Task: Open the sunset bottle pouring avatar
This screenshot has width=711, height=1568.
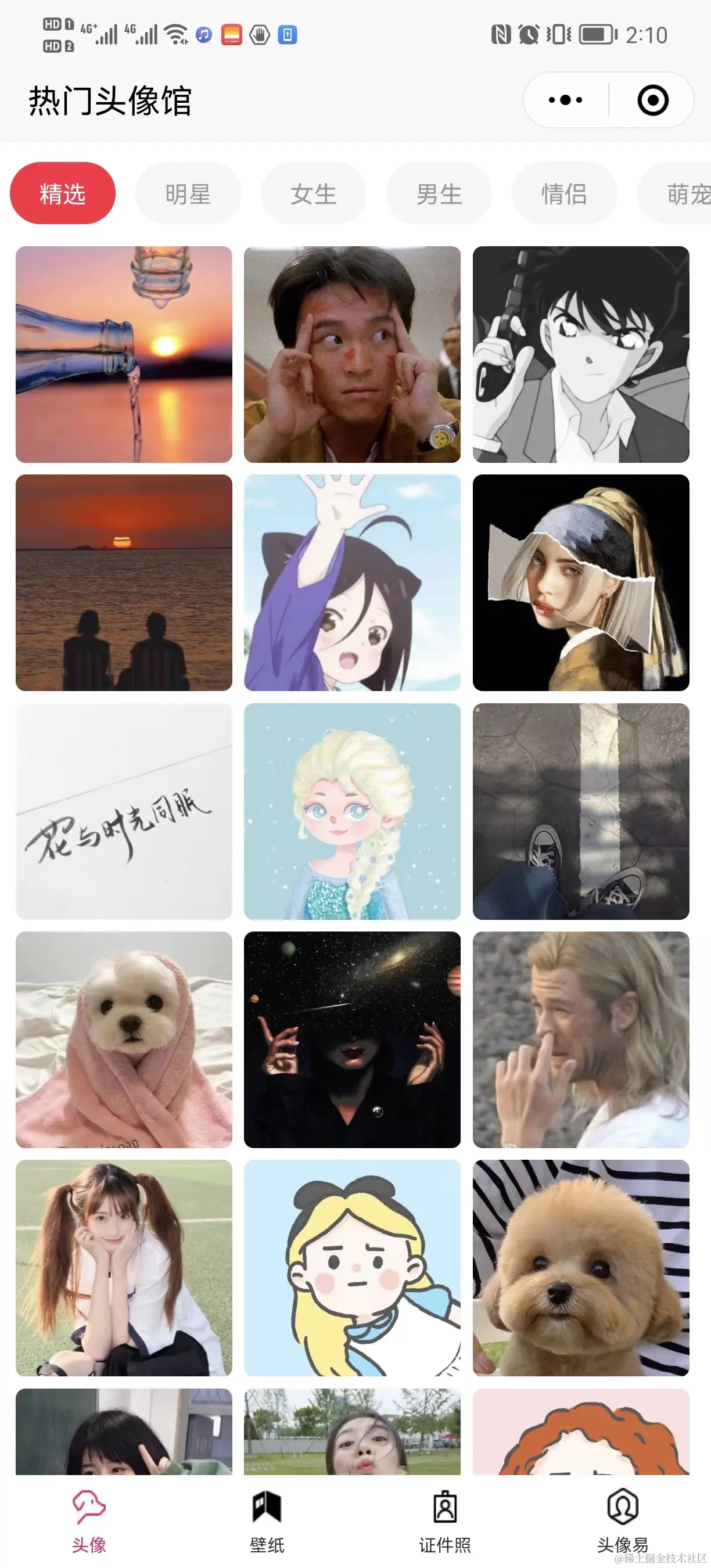Action: coord(124,354)
